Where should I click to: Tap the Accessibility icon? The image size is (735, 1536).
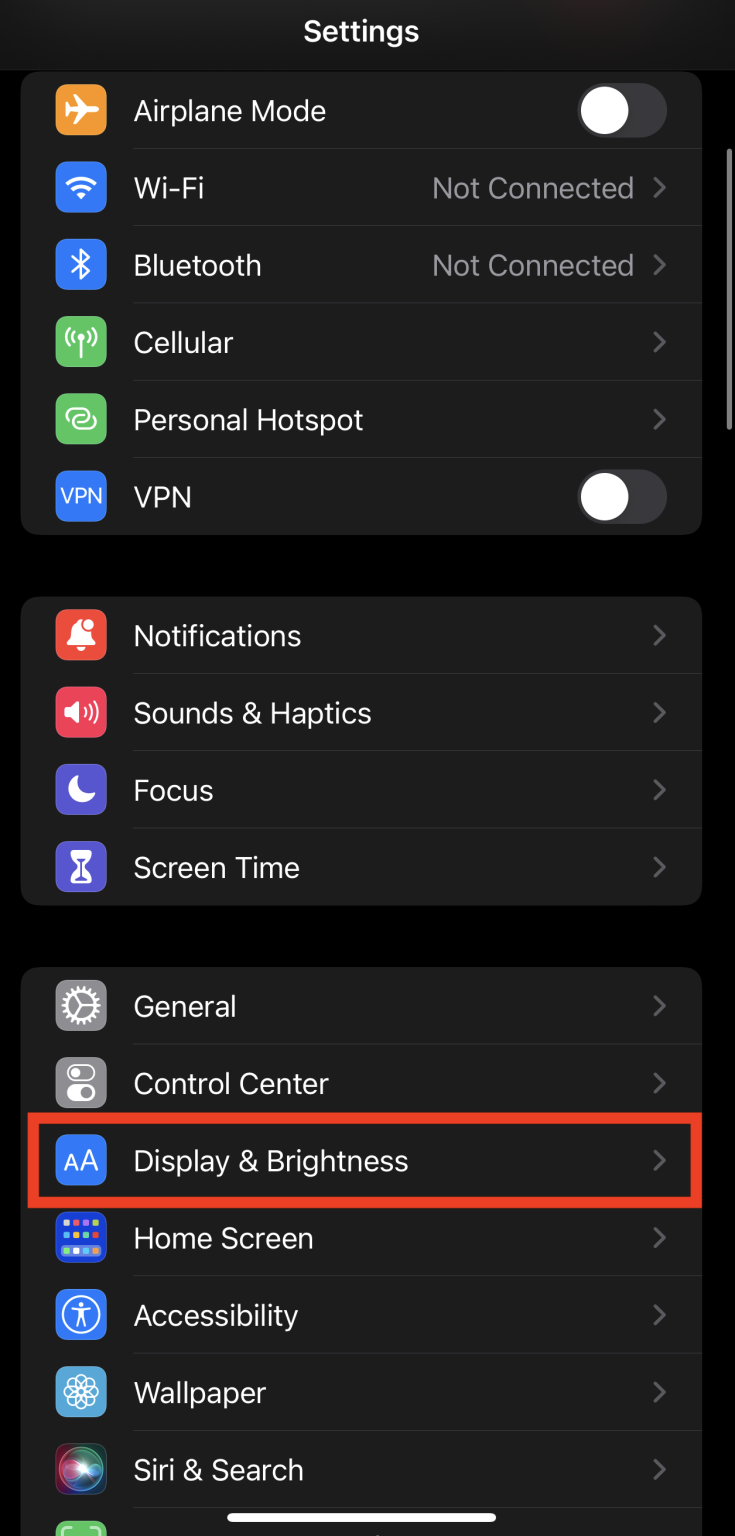coord(81,1315)
